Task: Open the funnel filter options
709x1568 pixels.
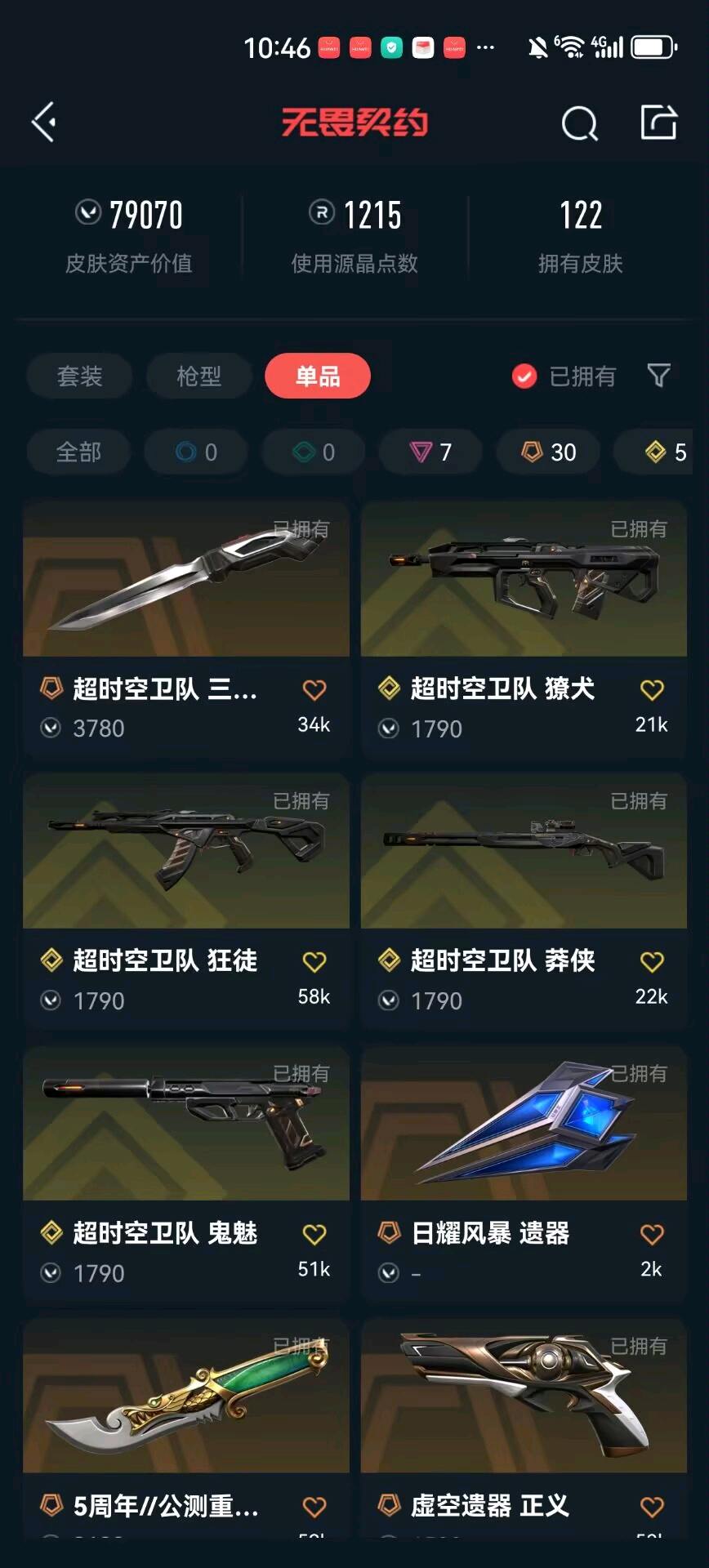Action: (x=658, y=376)
